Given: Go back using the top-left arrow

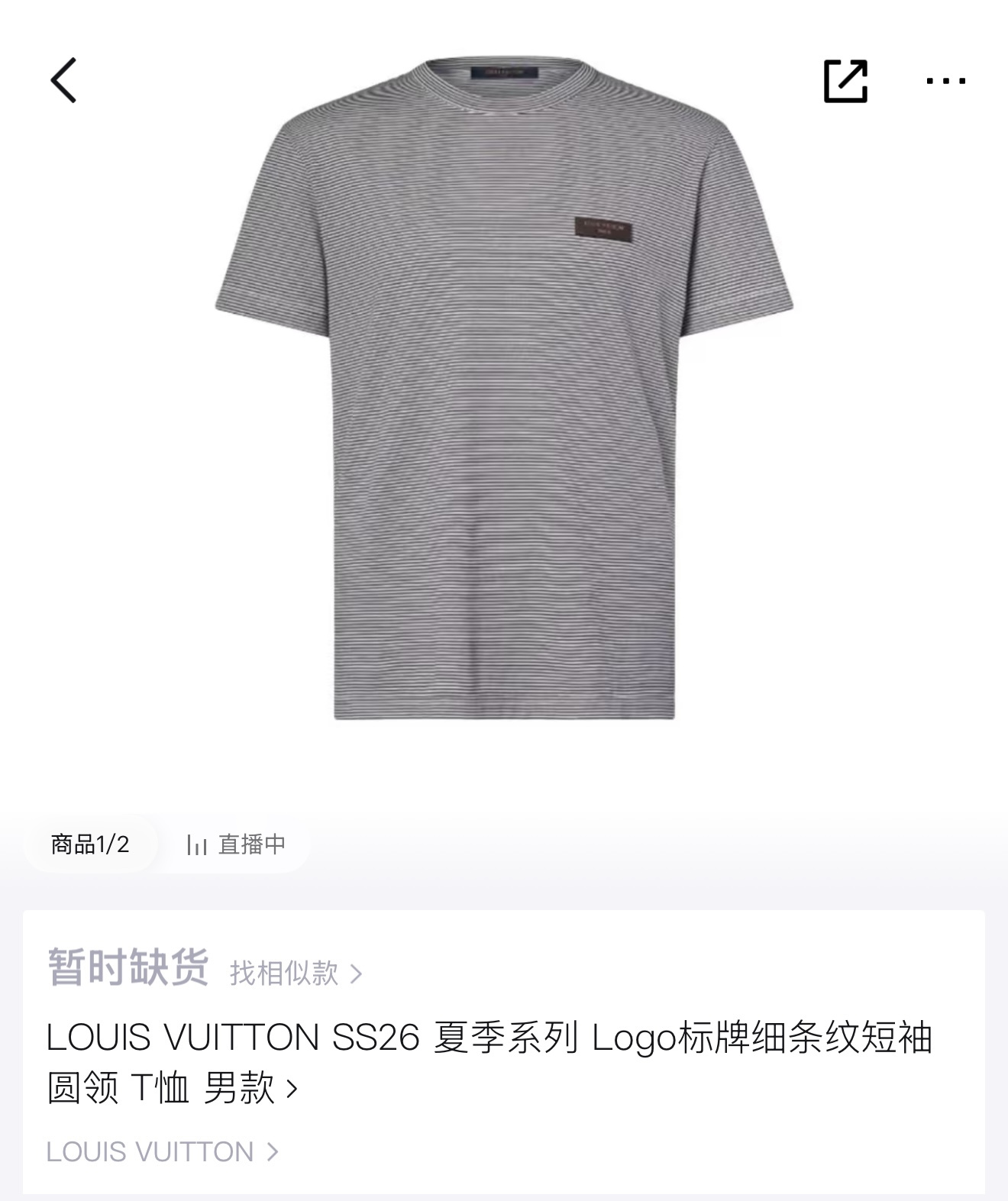Looking at the screenshot, I should 64,80.
